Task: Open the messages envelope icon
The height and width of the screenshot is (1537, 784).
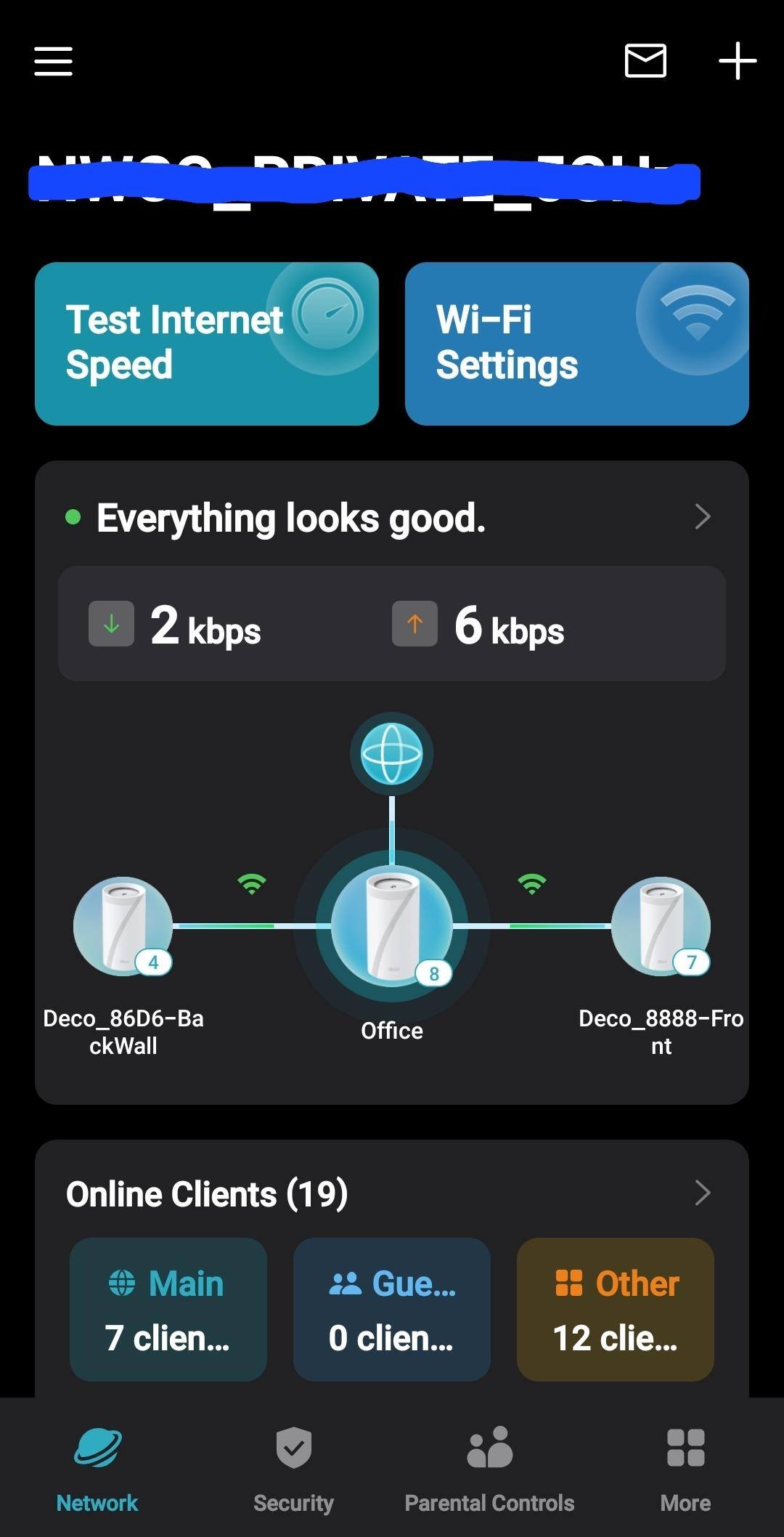Action: tap(645, 60)
